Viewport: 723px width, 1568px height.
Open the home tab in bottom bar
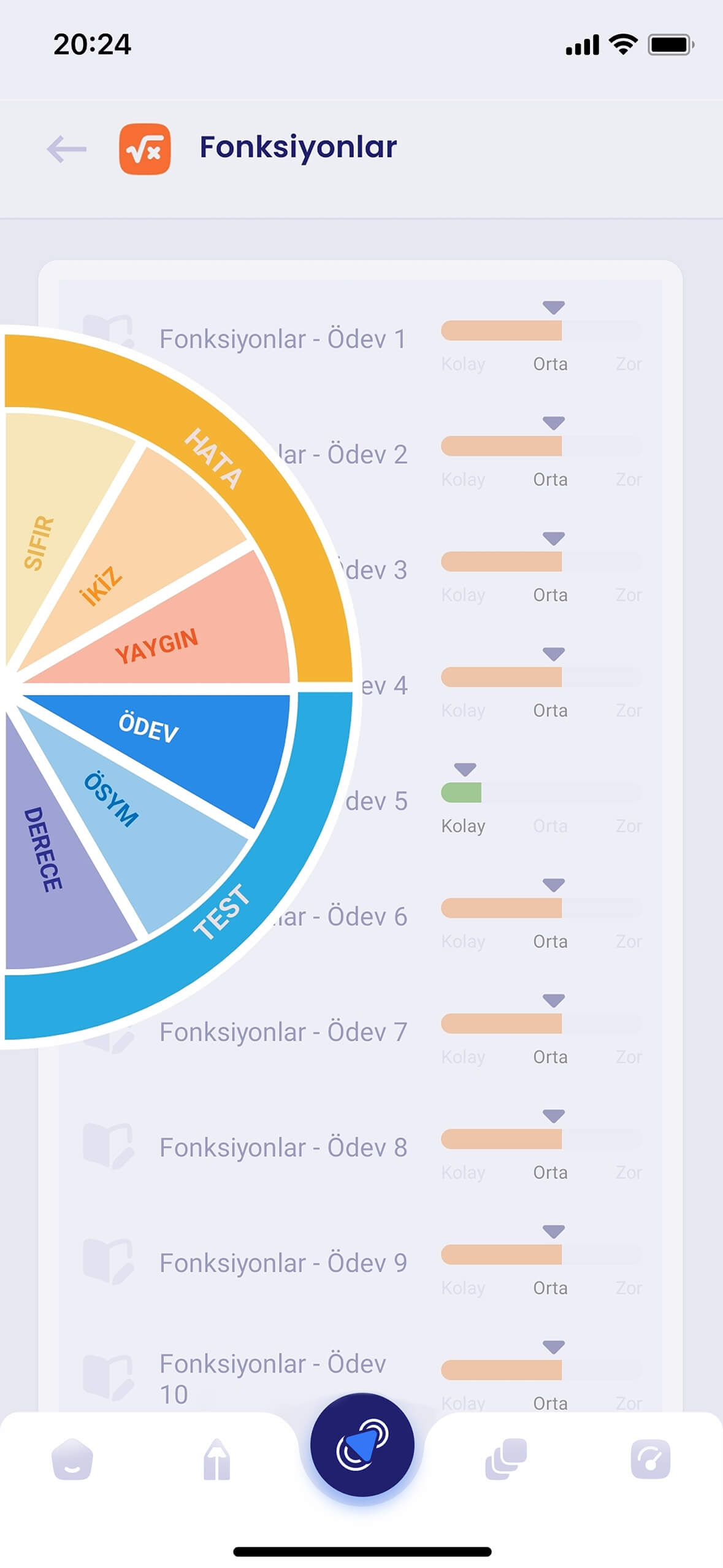coord(72,1459)
